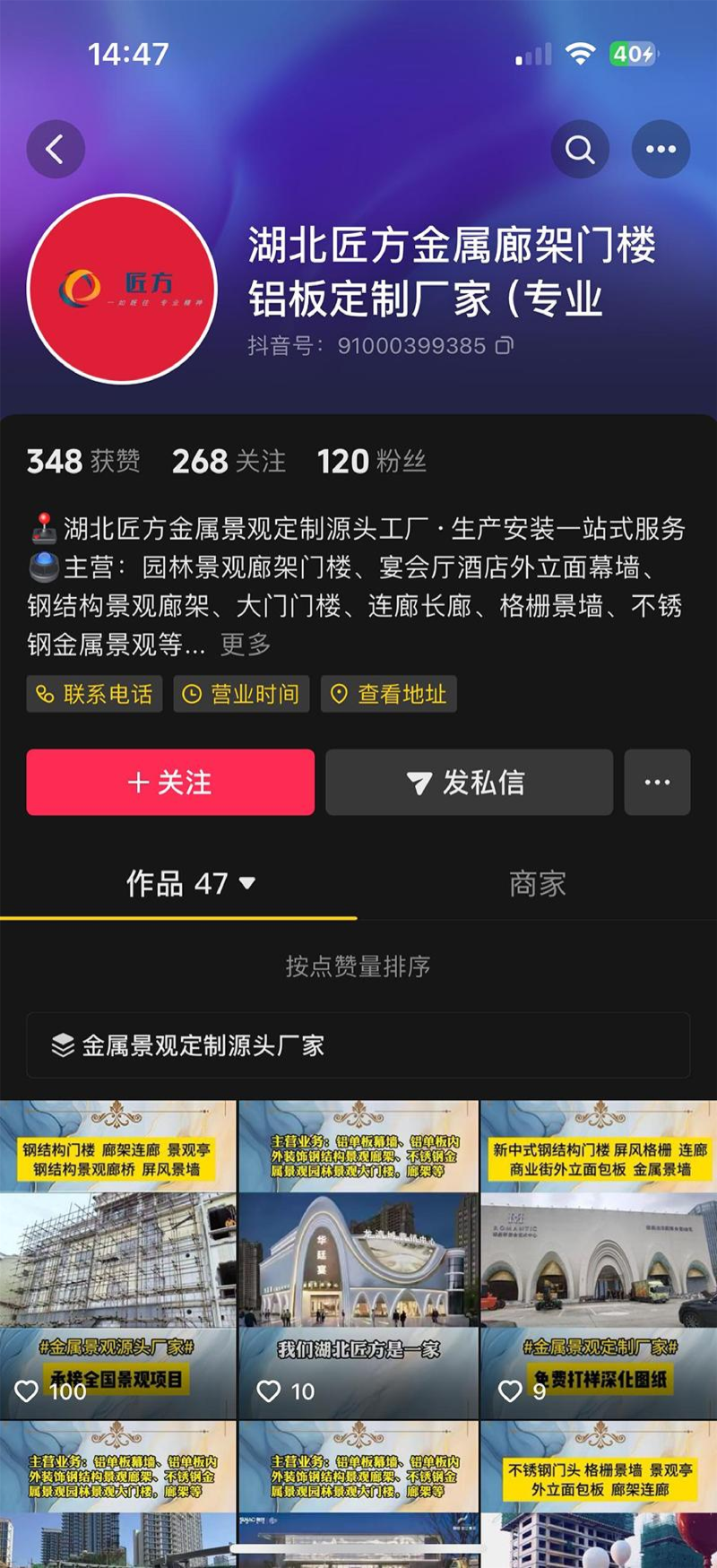This screenshot has width=717, height=1568.
Task: Switch to the 商家 tab
Action: point(537,884)
